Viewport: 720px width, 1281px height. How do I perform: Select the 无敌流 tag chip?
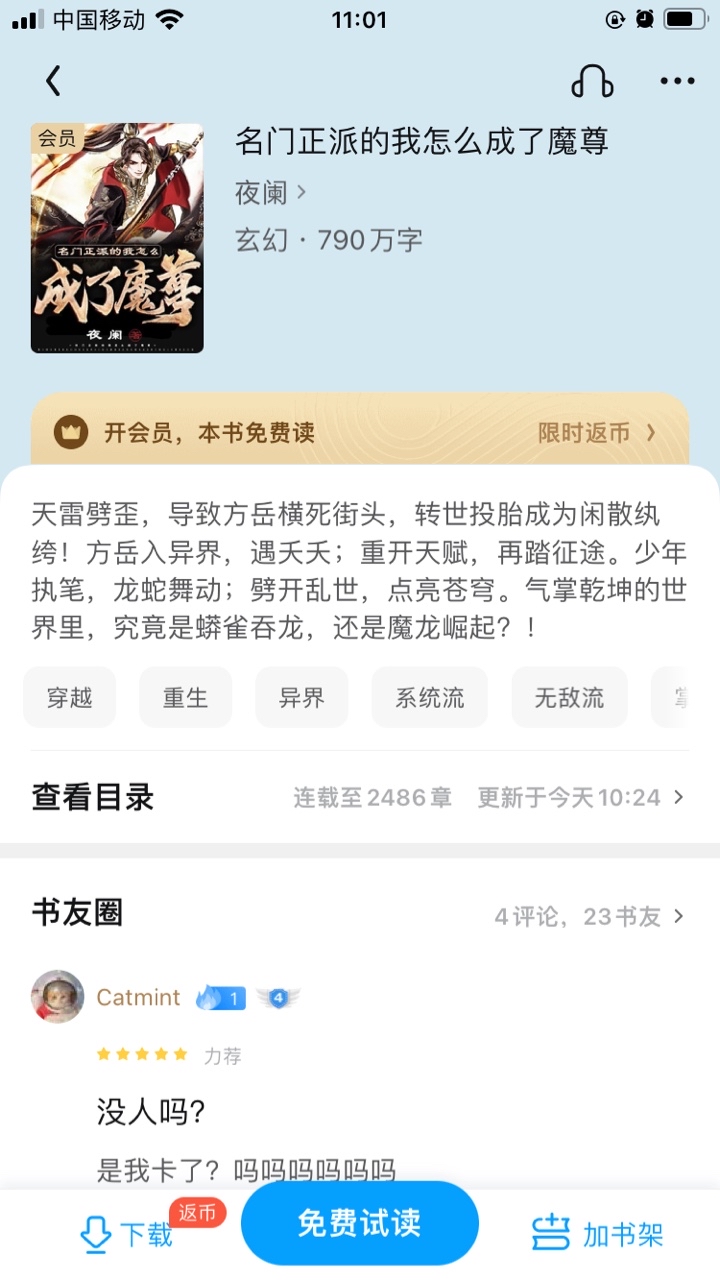[569, 698]
